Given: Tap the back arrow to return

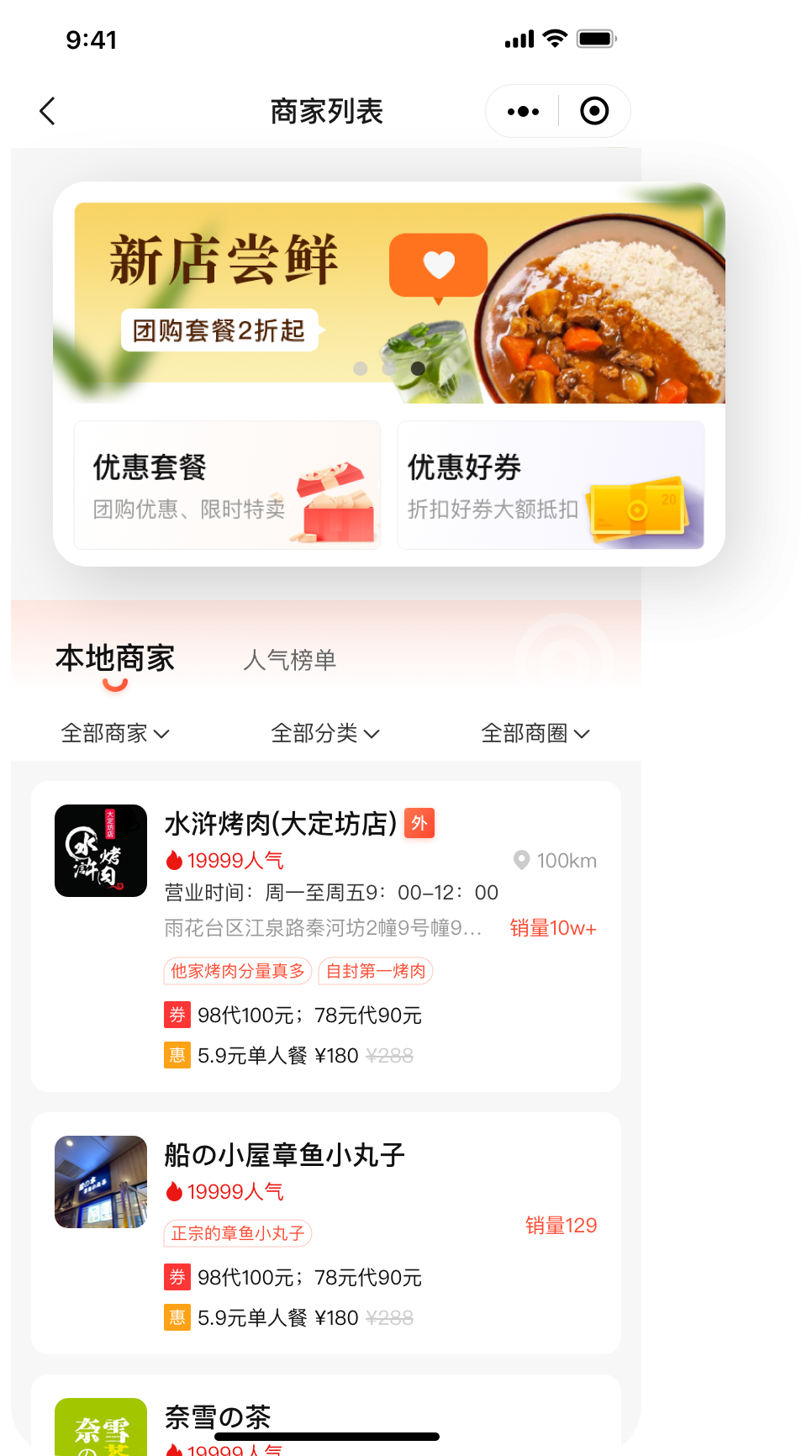Looking at the screenshot, I should pos(48,110).
